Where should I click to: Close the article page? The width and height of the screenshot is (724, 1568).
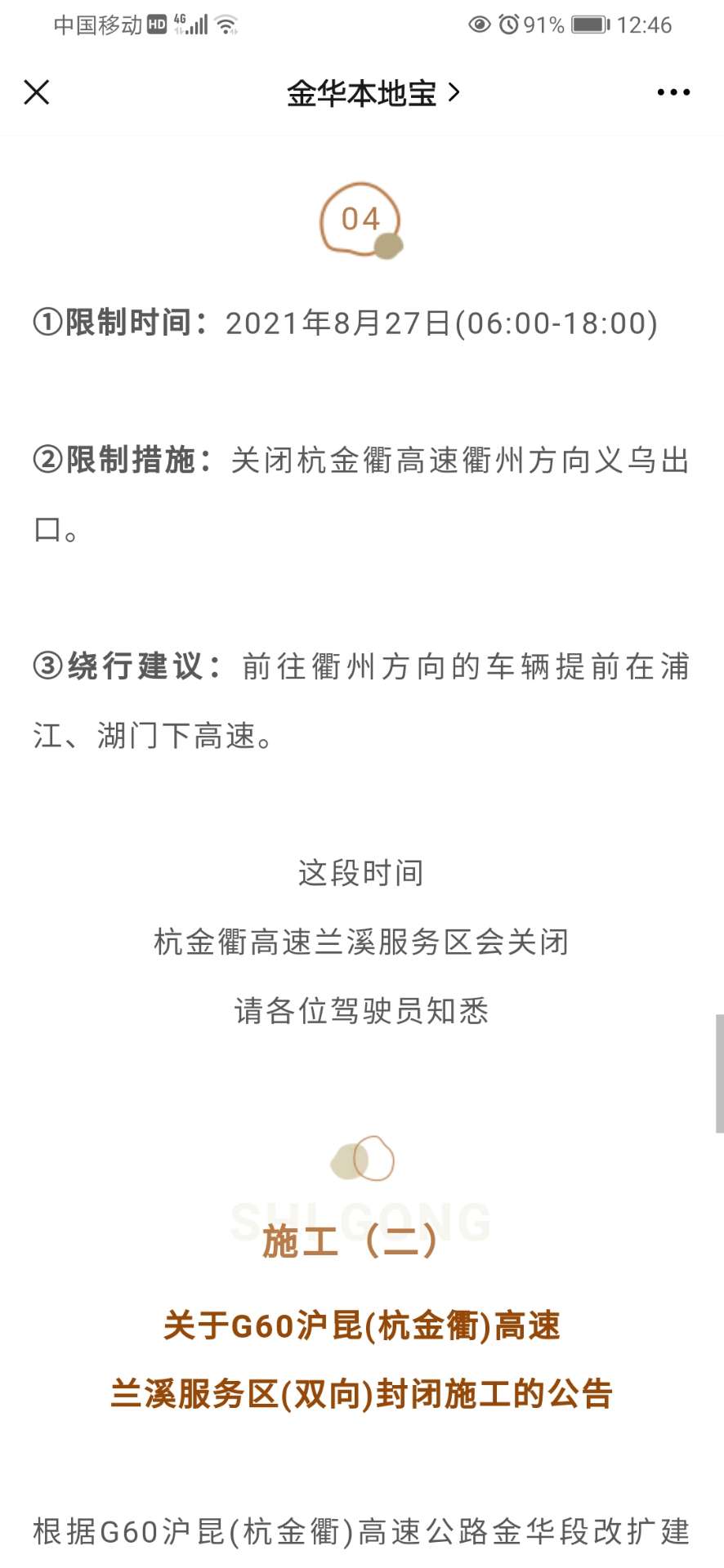pos(37,92)
